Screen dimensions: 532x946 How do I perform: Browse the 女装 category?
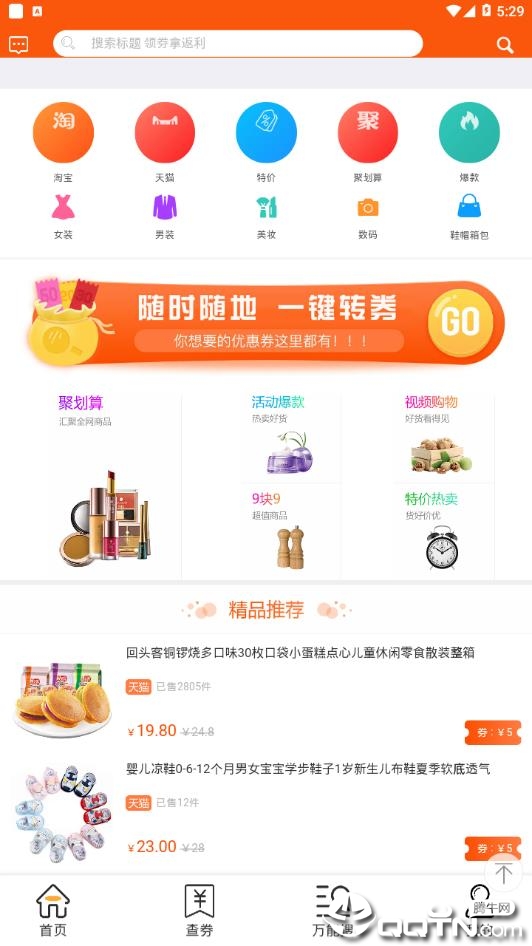click(63, 217)
